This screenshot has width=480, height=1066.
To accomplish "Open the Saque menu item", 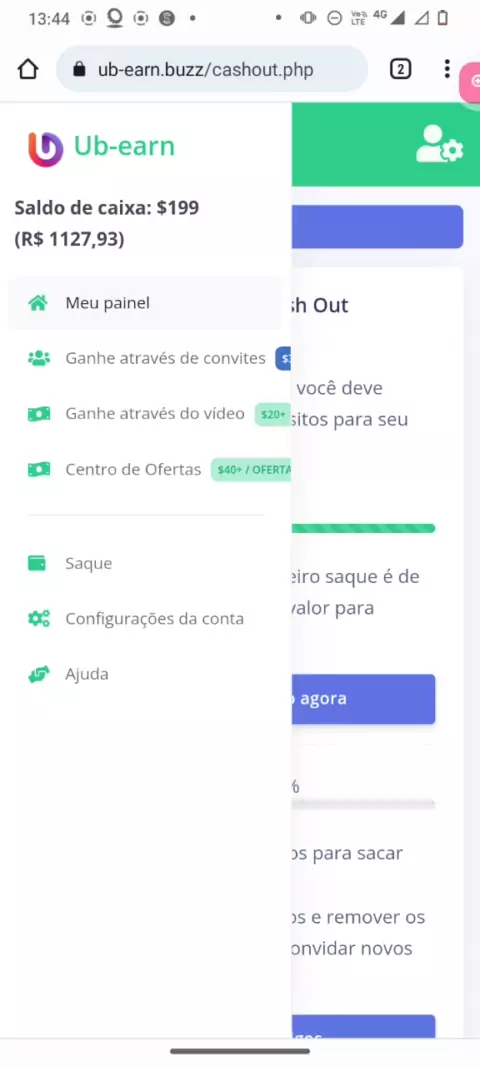I will tap(145, 564).
